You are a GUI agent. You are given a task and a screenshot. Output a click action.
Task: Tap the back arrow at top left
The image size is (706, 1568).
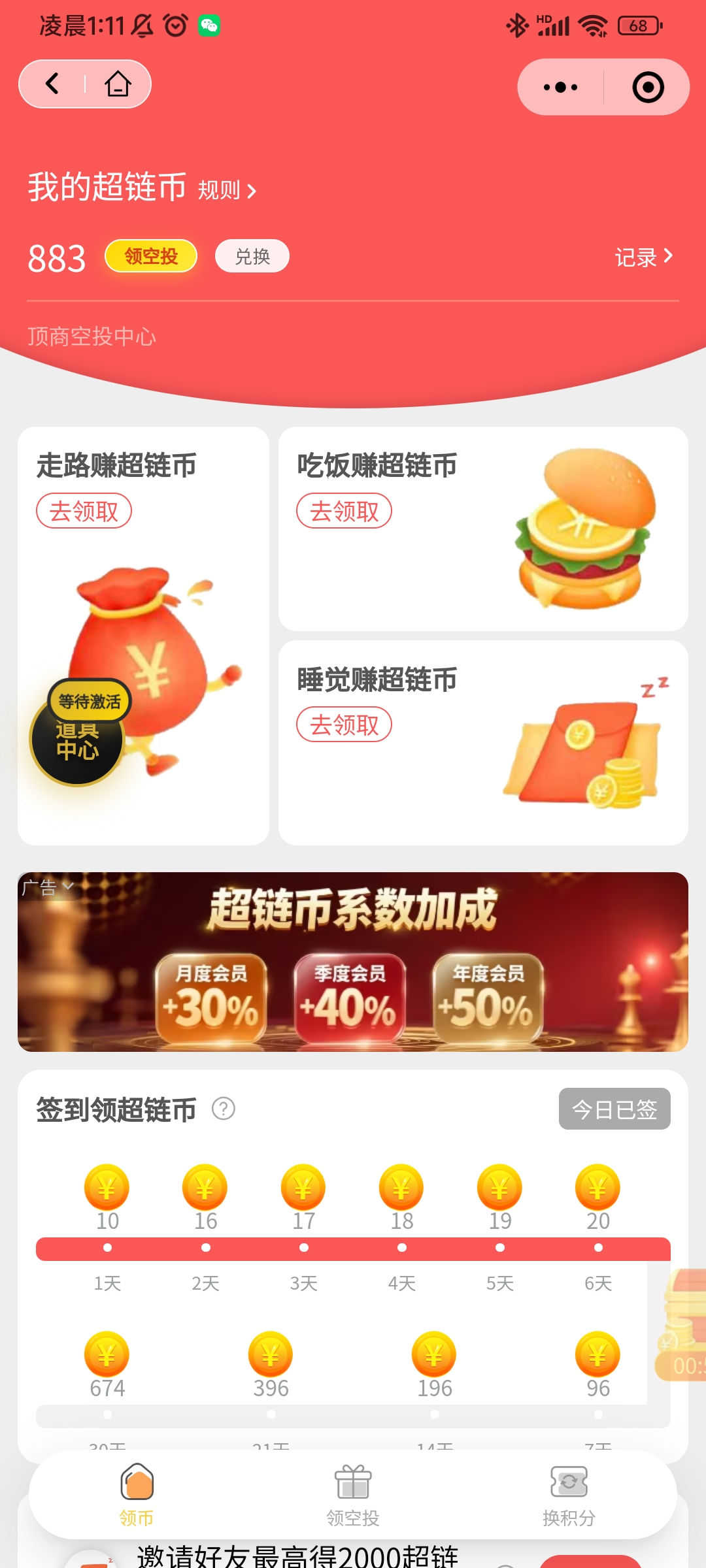coord(52,84)
